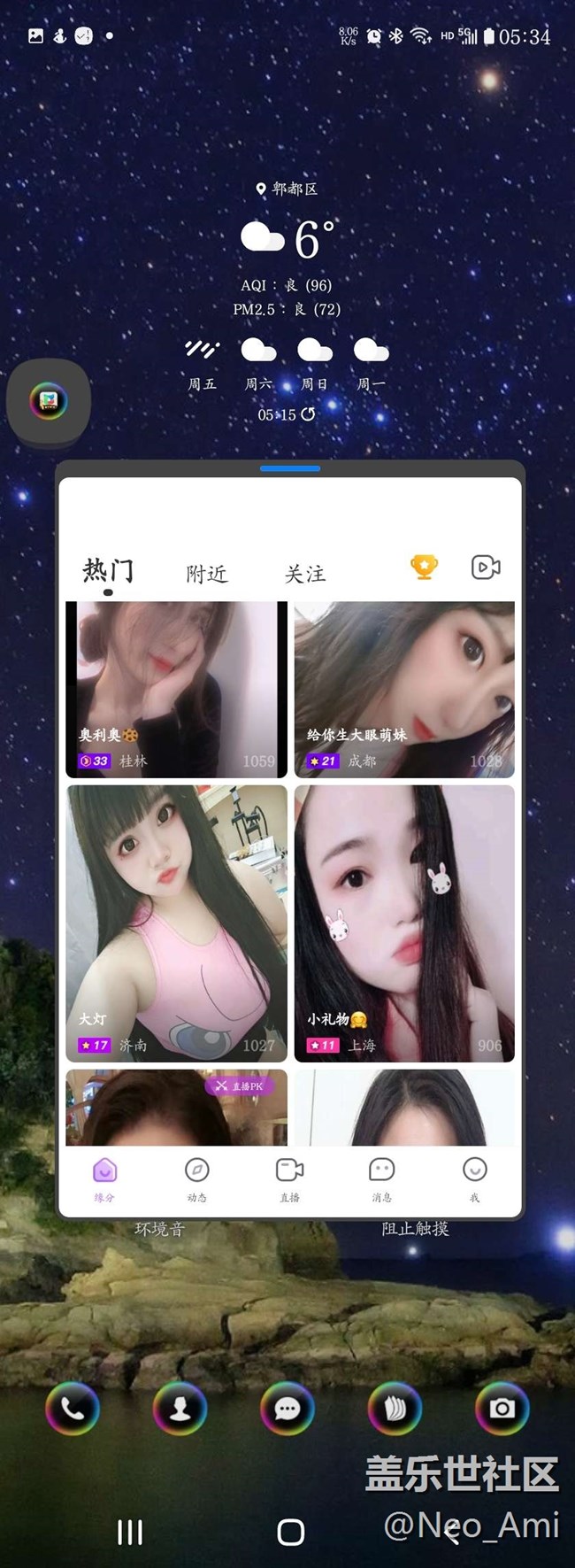The height and width of the screenshot is (1568, 575).
Task: Open 给你生大眼萌妹's card
Action: pyautogui.click(x=404, y=689)
